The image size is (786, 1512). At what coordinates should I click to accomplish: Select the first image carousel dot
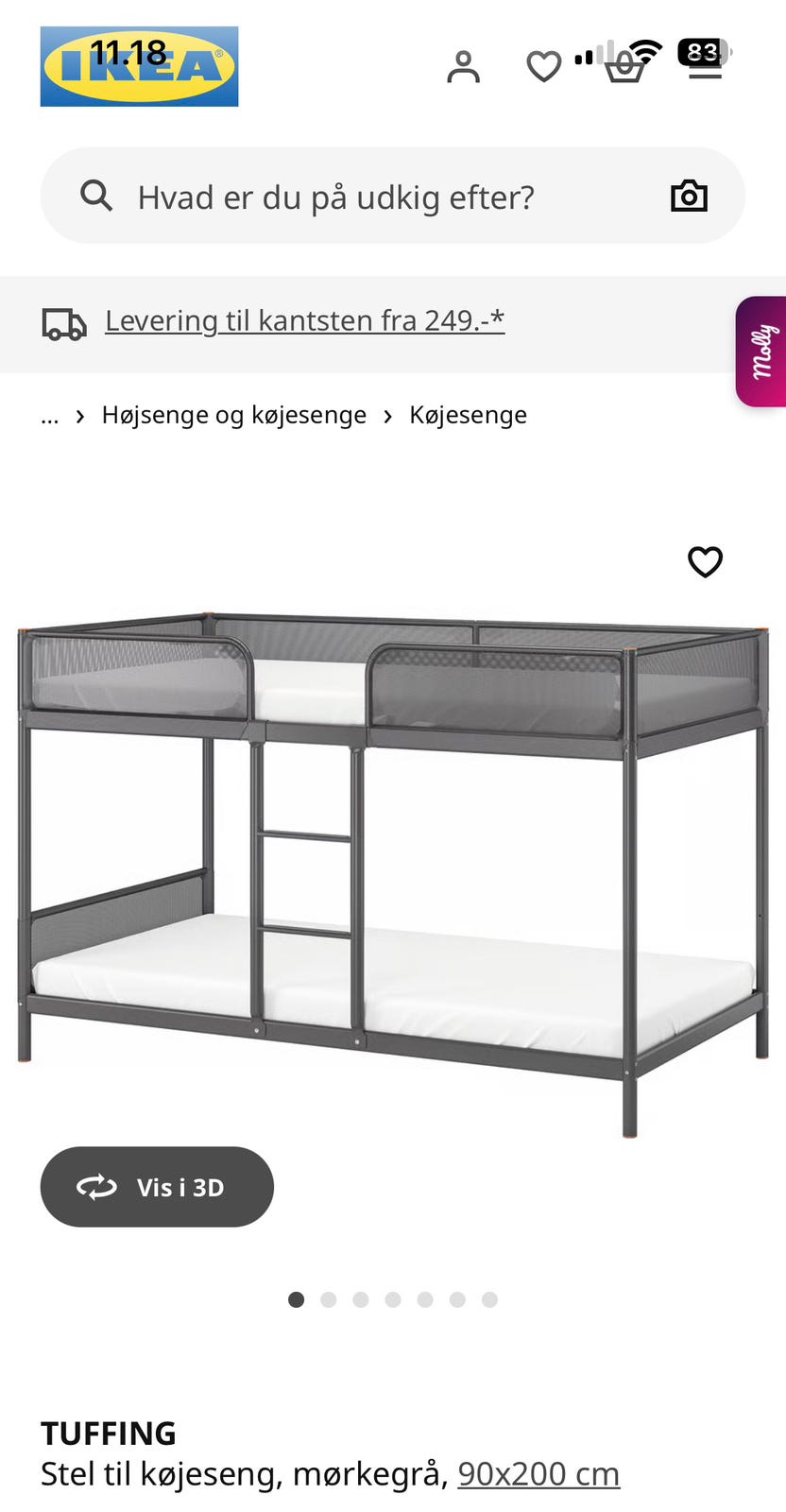[296, 1299]
